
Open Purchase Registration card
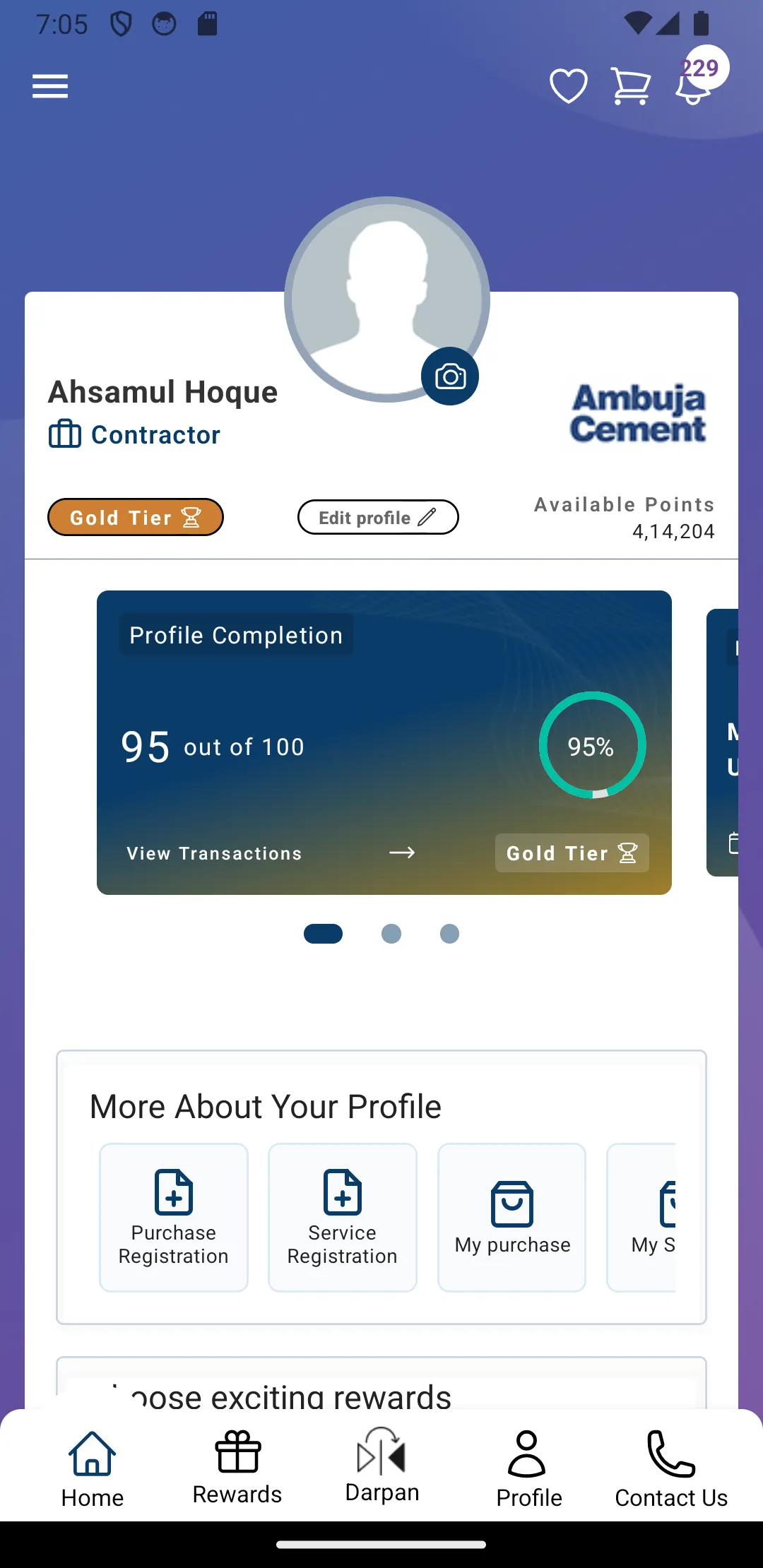174,1218
